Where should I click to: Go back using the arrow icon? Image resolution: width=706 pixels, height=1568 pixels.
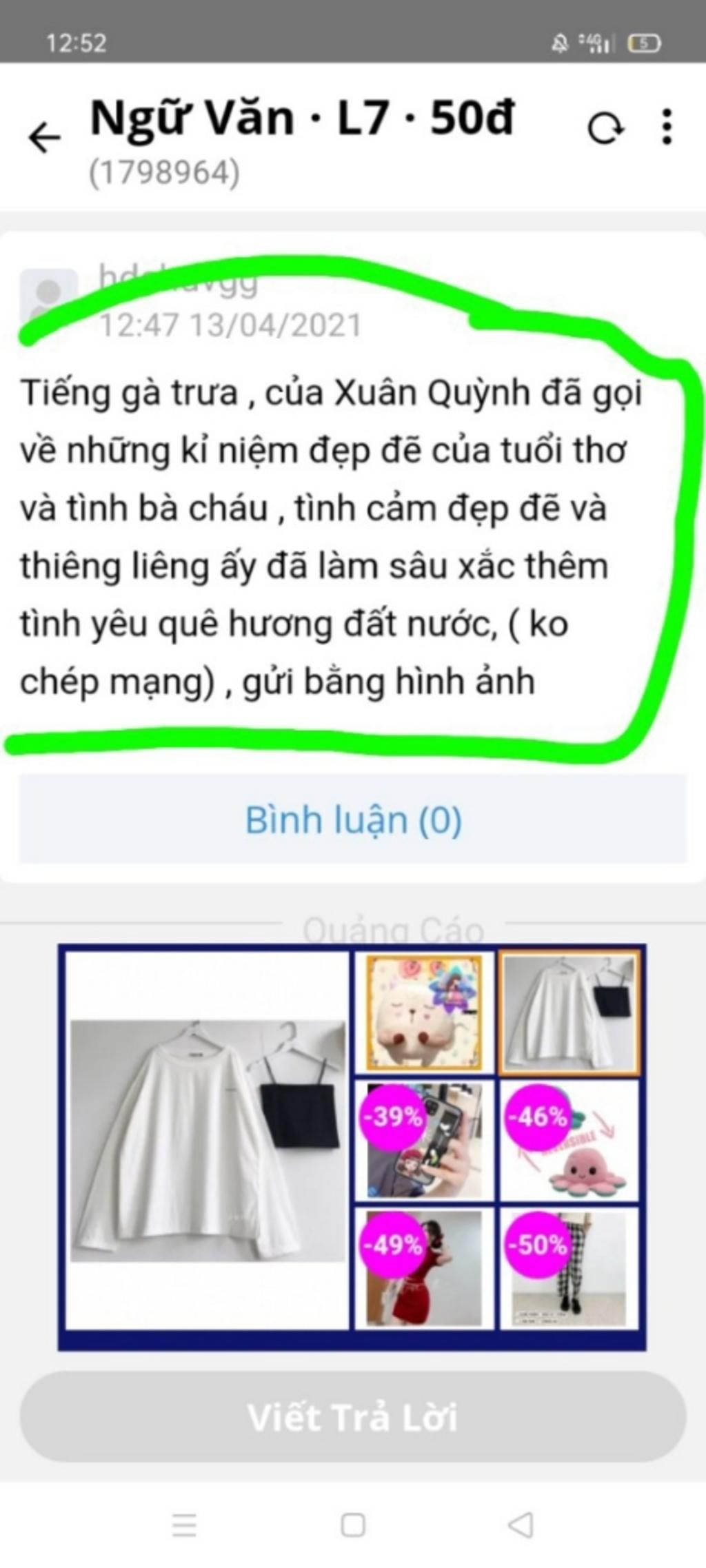tap(45, 137)
